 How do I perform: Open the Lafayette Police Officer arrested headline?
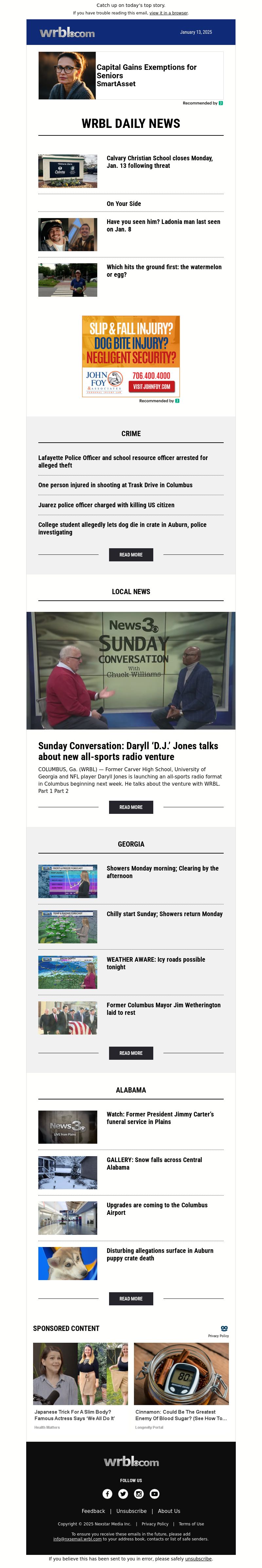tap(123, 461)
